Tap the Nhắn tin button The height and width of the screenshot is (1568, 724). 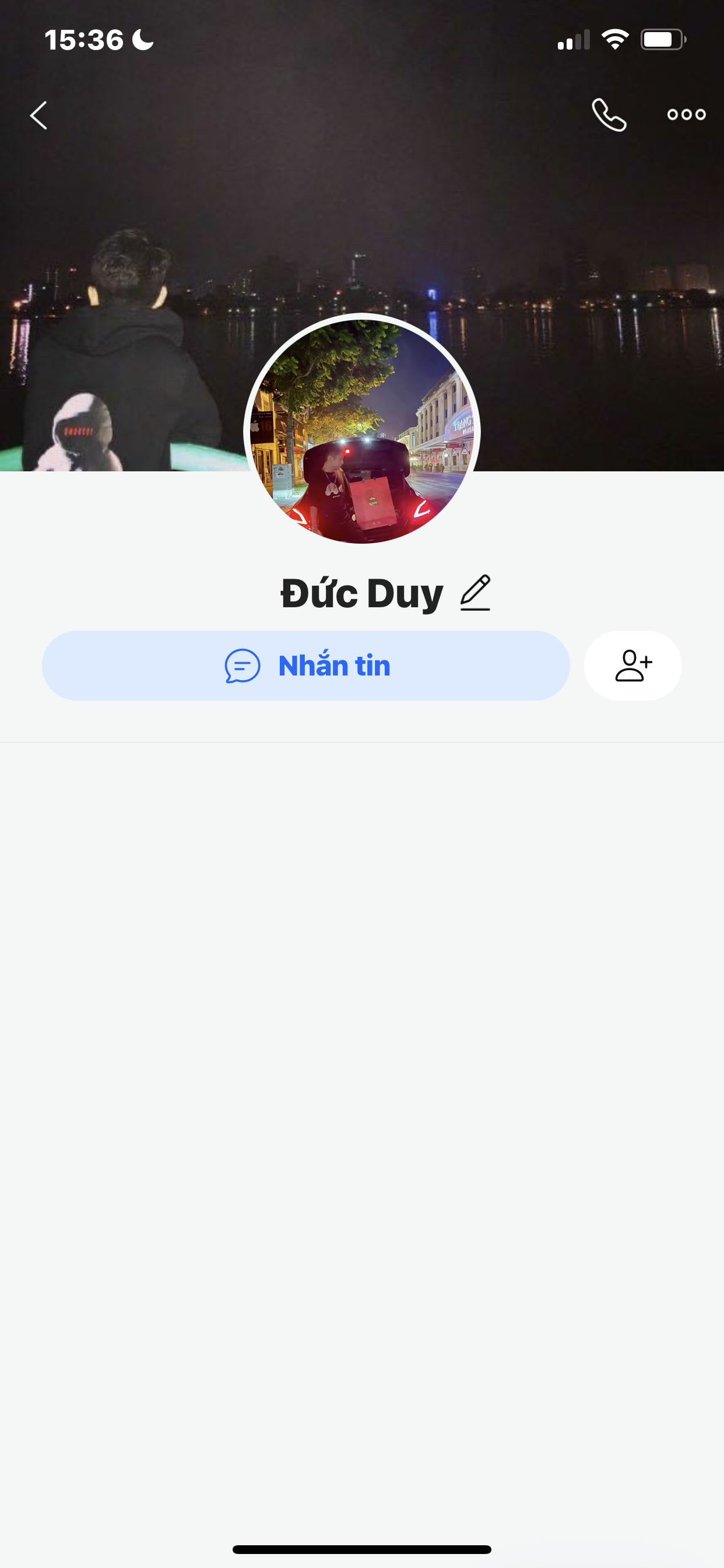(306, 666)
